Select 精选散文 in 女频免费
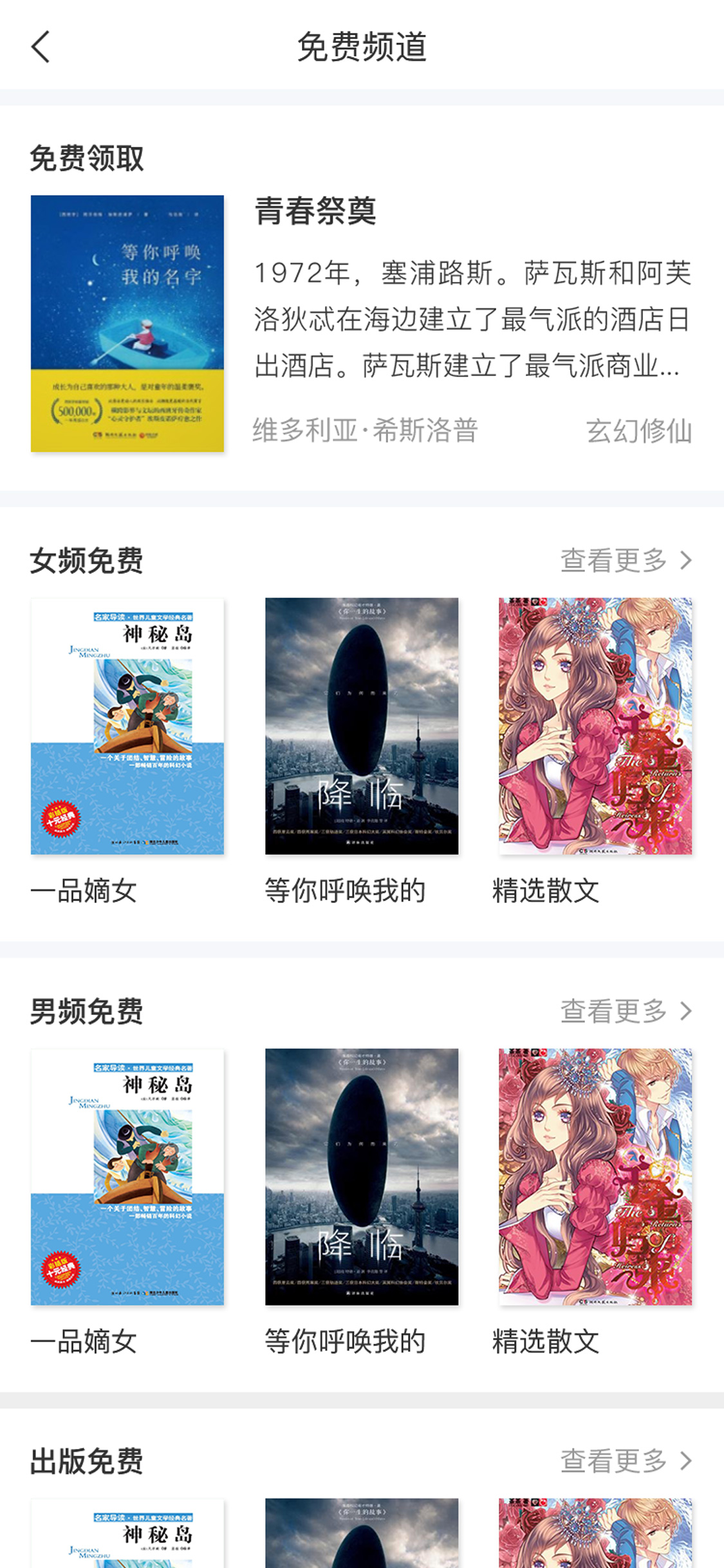Screen dimensions: 724x1568 [595, 726]
